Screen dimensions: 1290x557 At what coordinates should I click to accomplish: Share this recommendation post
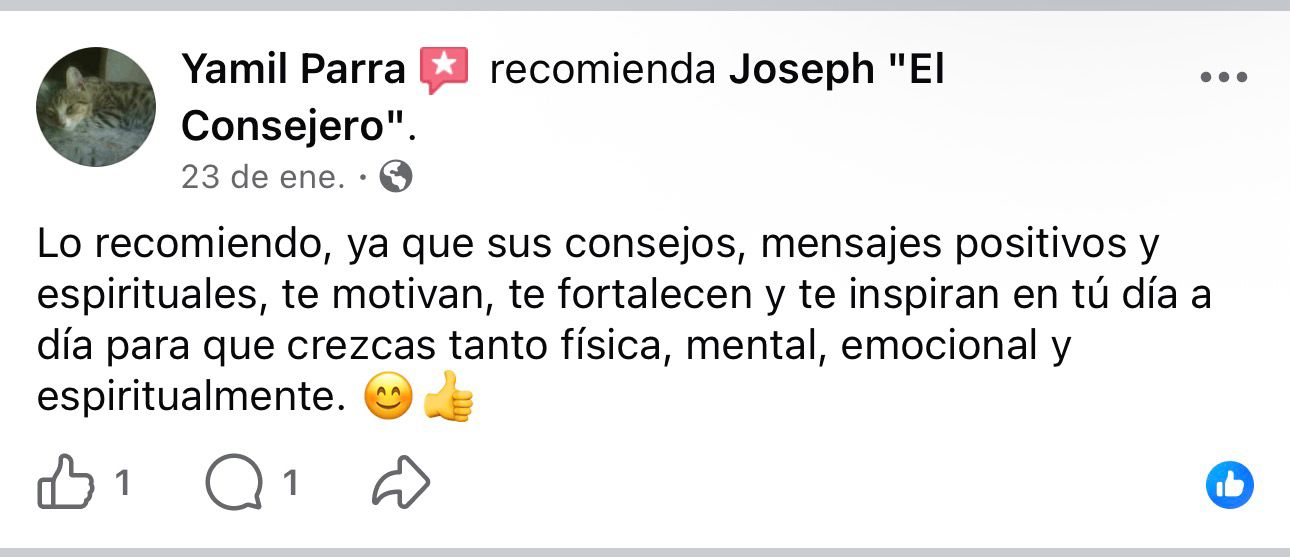click(400, 485)
